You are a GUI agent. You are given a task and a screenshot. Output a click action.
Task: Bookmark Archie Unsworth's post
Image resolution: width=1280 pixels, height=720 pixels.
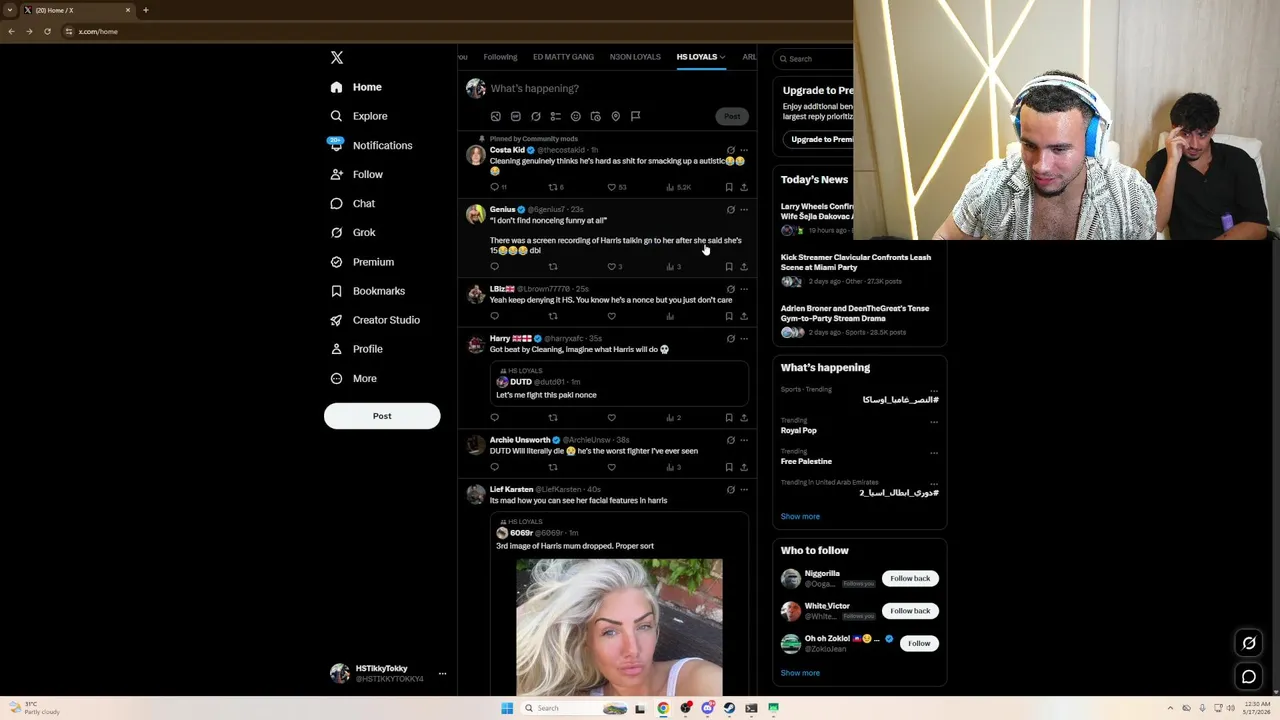[x=729, y=467]
